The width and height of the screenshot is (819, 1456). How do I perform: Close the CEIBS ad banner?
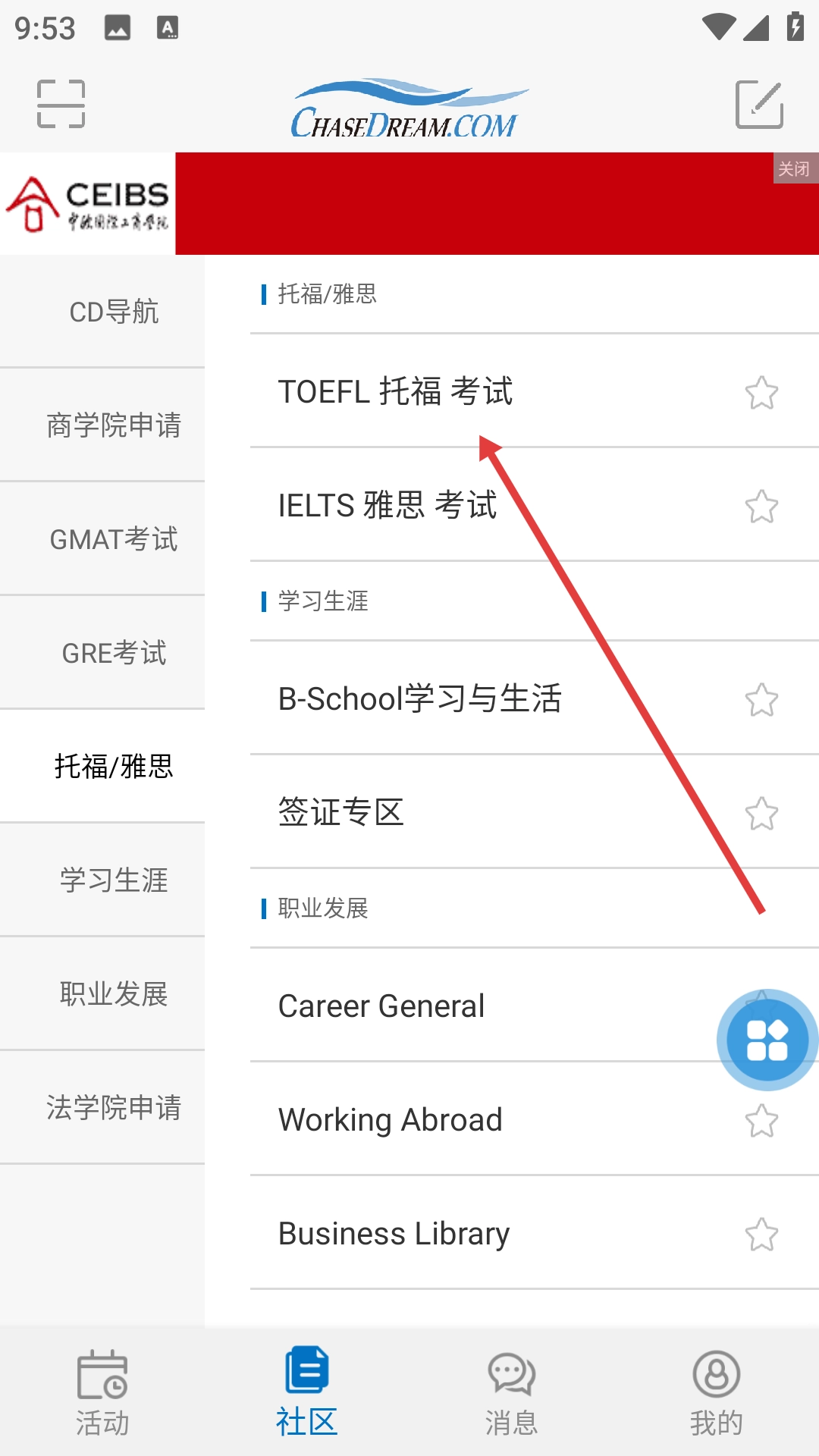pos(794,168)
